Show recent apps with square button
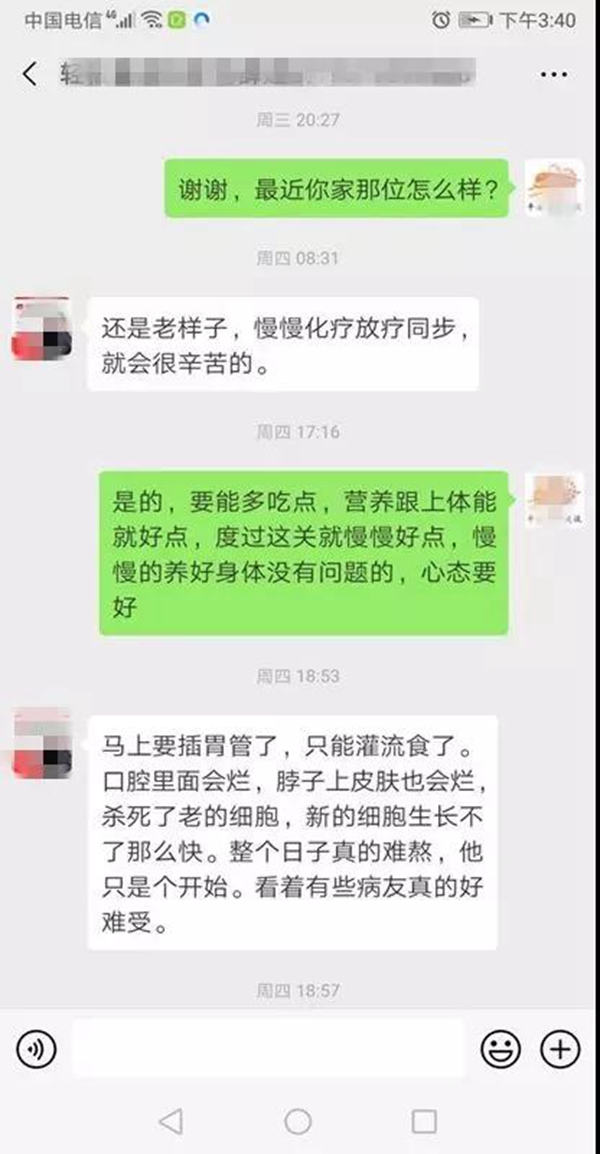Image resolution: width=600 pixels, height=1154 pixels. coord(424,1121)
